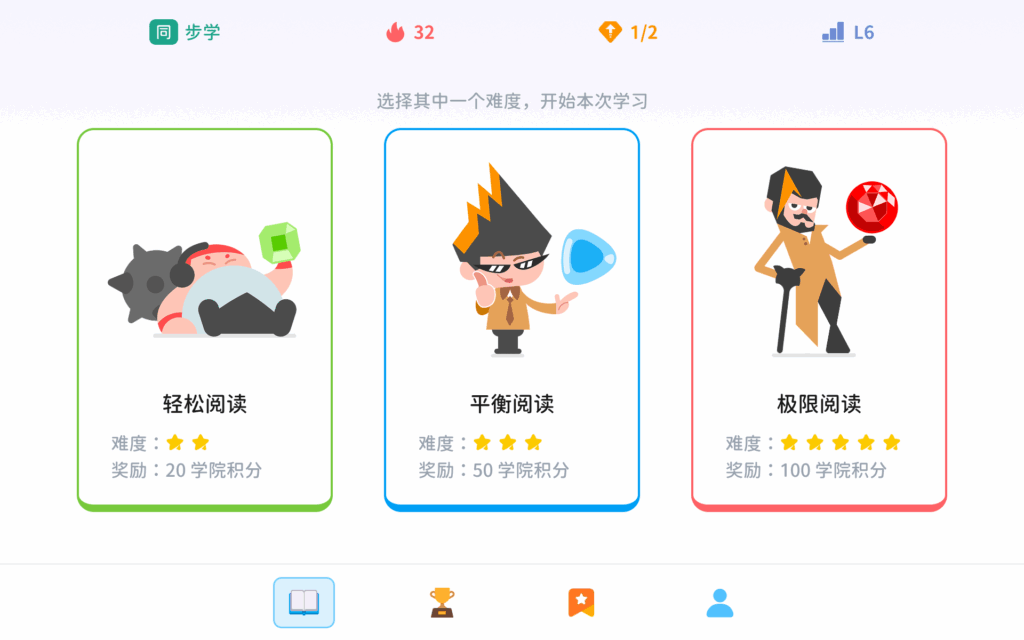Start the 极限阅读 difficulty card
This screenshot has width=1024, height=640.
(x=819, y=319)
